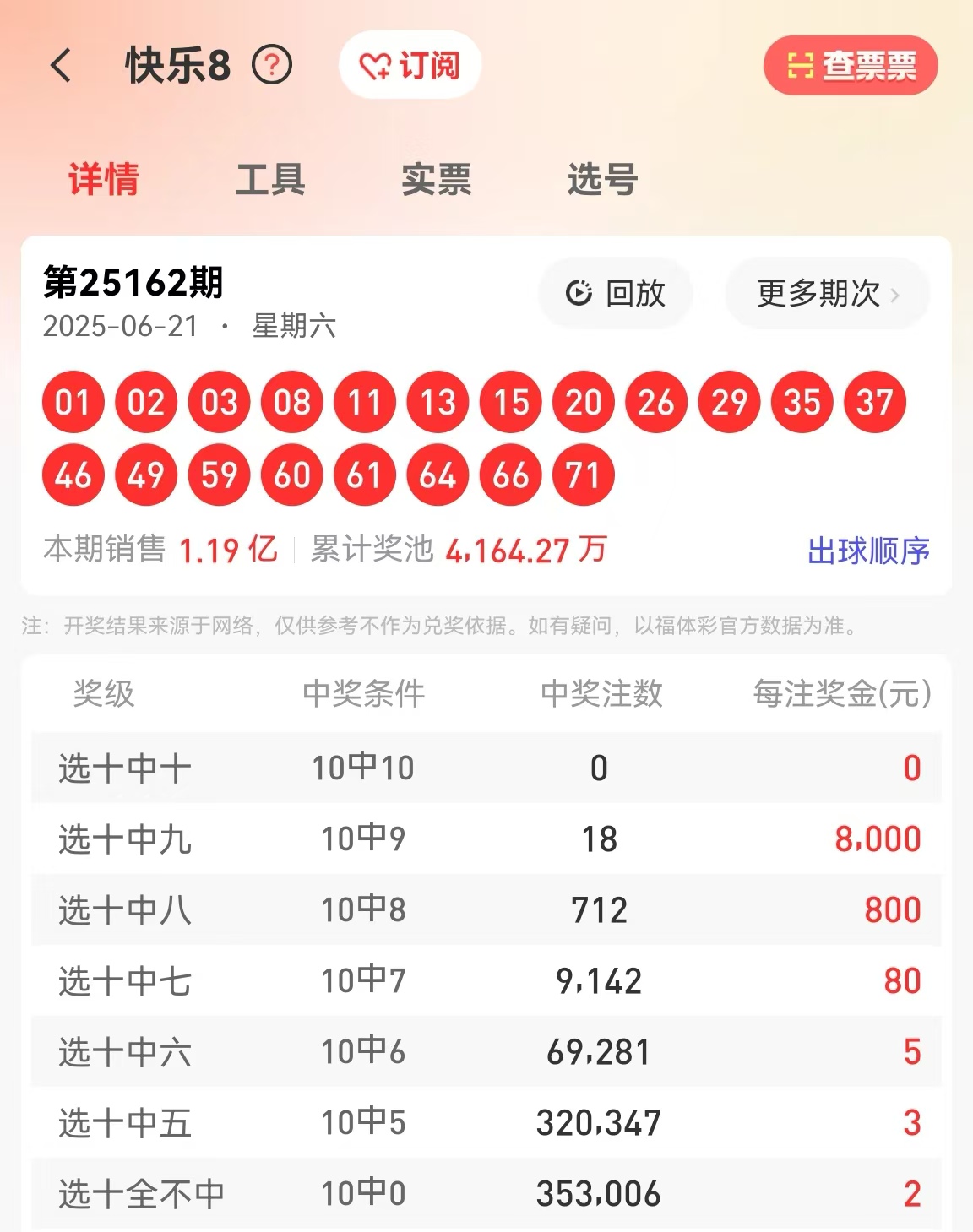
Task: Open the help question mark next to 快乐8
Action: tap(272, 65)
